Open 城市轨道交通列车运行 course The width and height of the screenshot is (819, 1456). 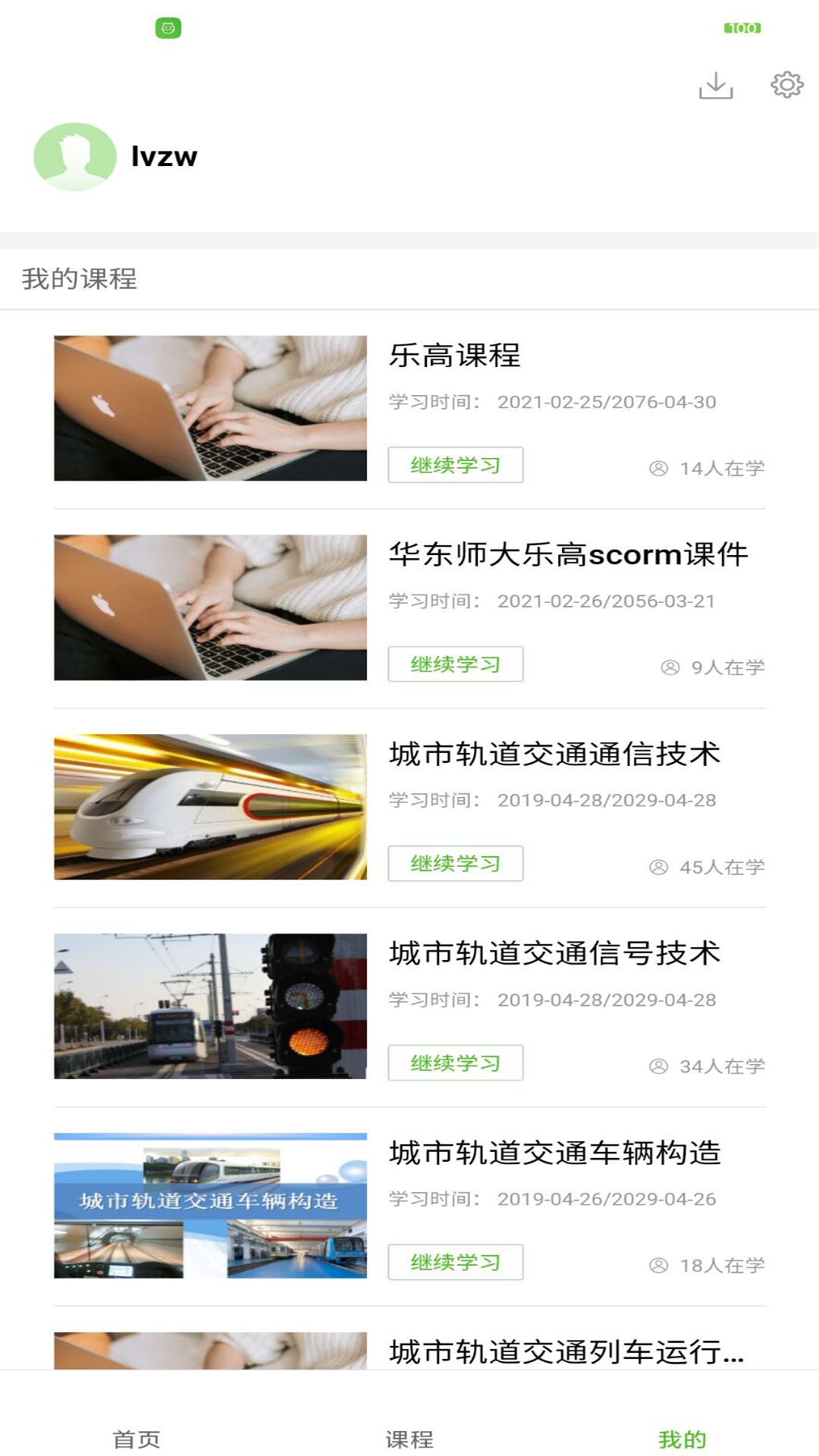566,1351
